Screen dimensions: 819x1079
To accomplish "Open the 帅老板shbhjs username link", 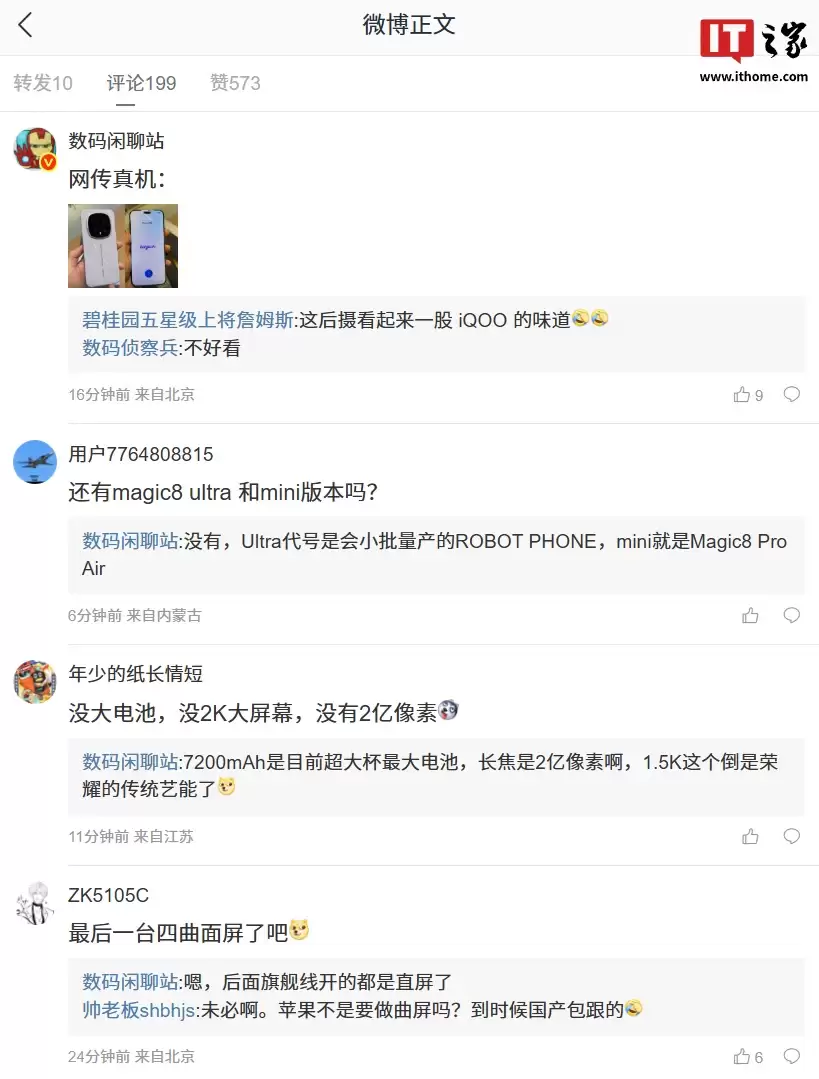I will (133, 1009).
